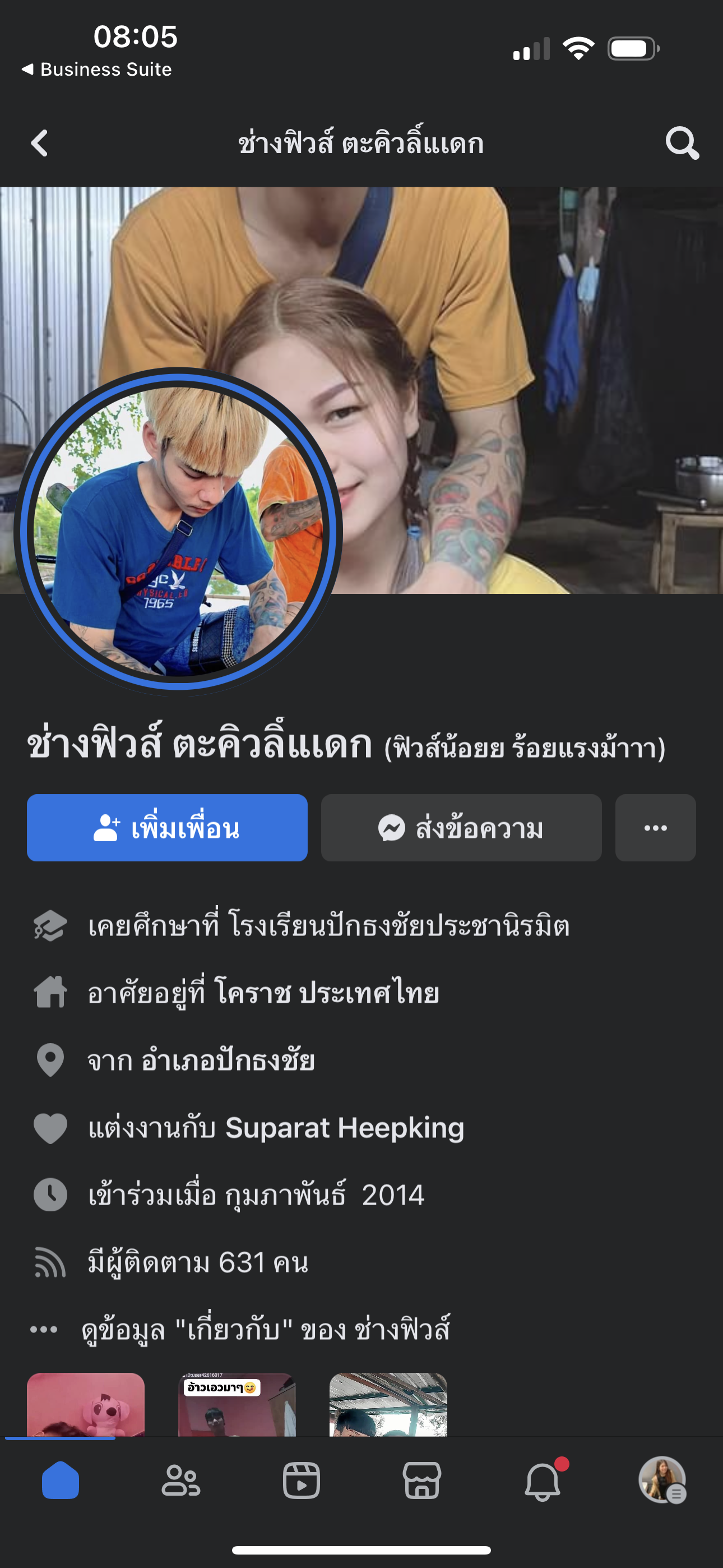Image resolution: width=723 pixels, height=1568 pixels.
Task: See ช่างฟิวส์'s full About info
Action: (265, 1330)
